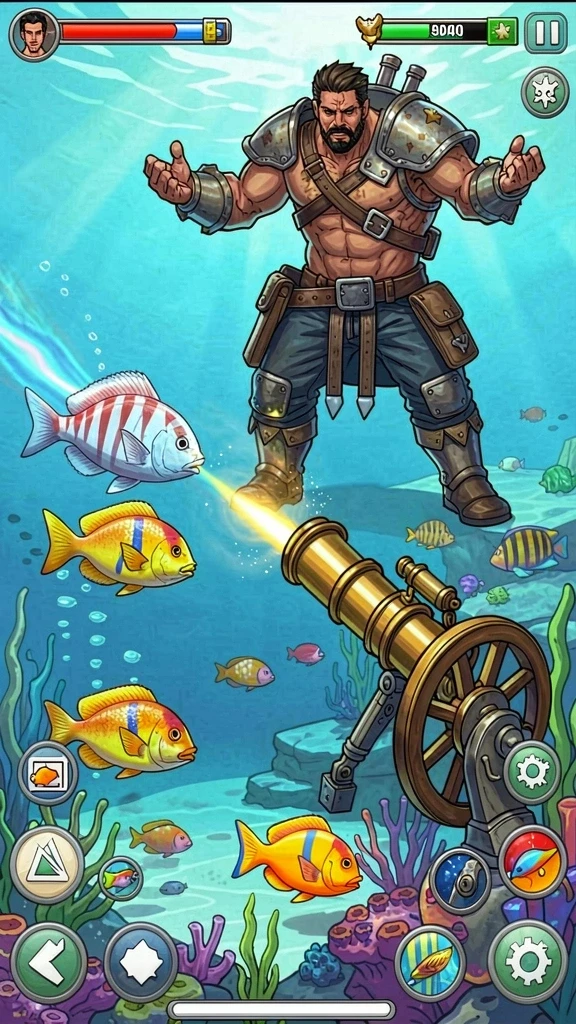Open settings with the large gear button
The image size is (576, 1024).
point(528,961)
